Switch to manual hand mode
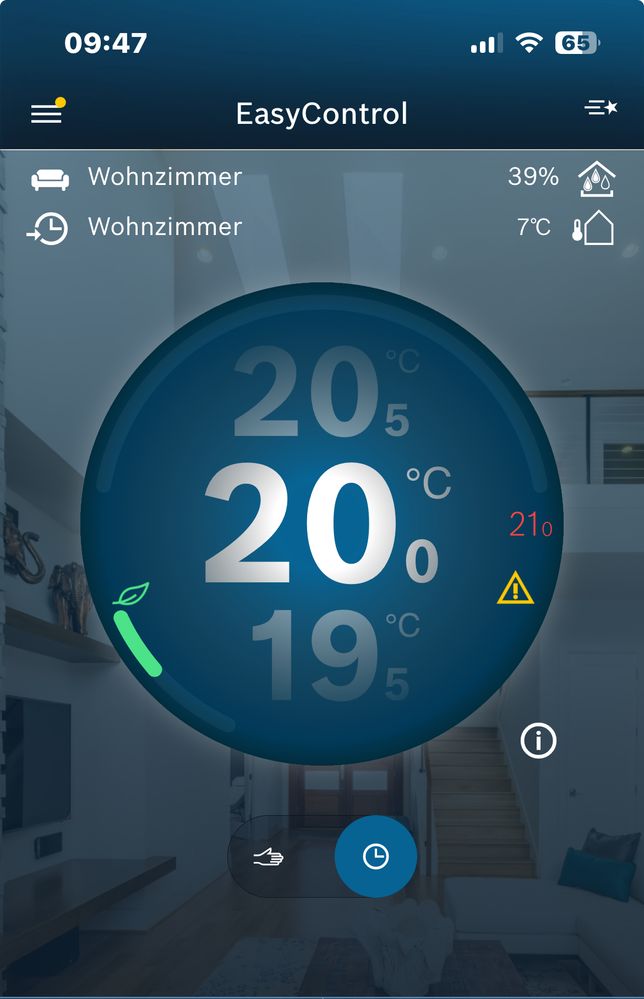 pos(268,857)
